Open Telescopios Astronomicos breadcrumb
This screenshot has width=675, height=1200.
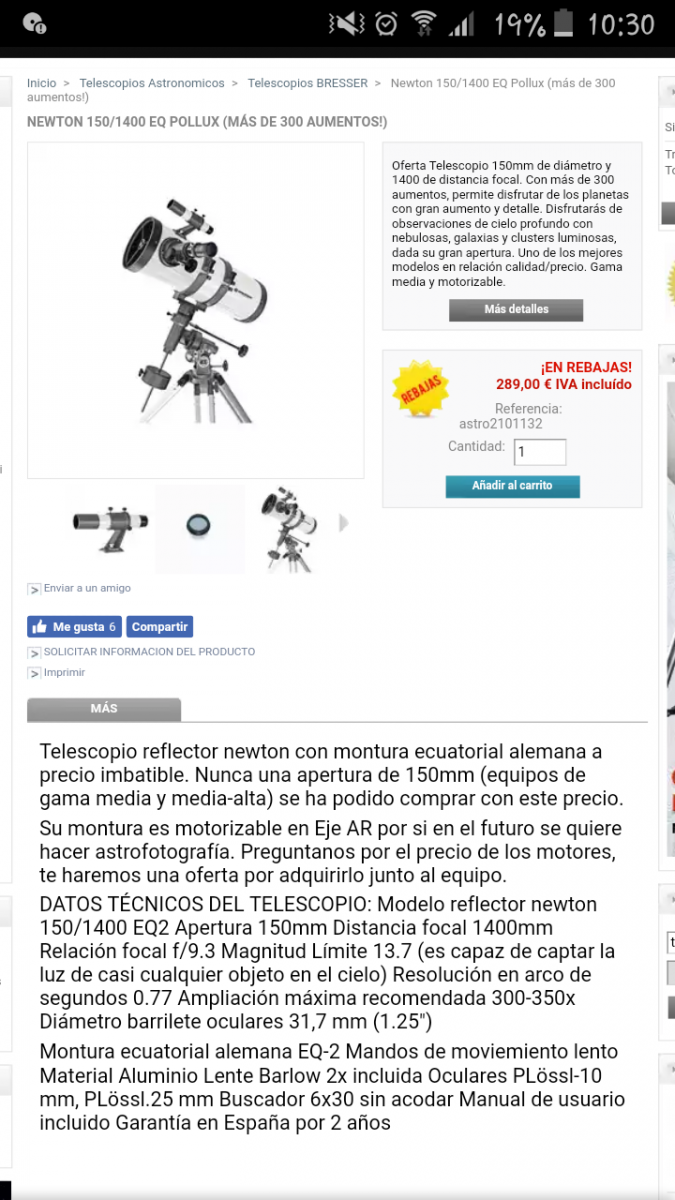click(x=152, y=83)
